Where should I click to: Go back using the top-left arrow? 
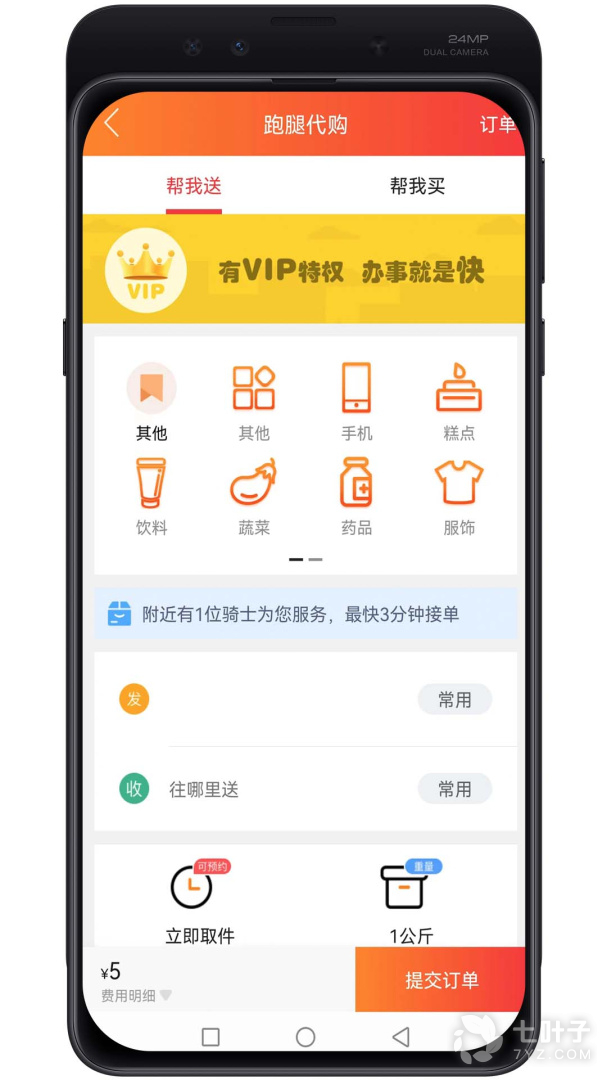112,124
